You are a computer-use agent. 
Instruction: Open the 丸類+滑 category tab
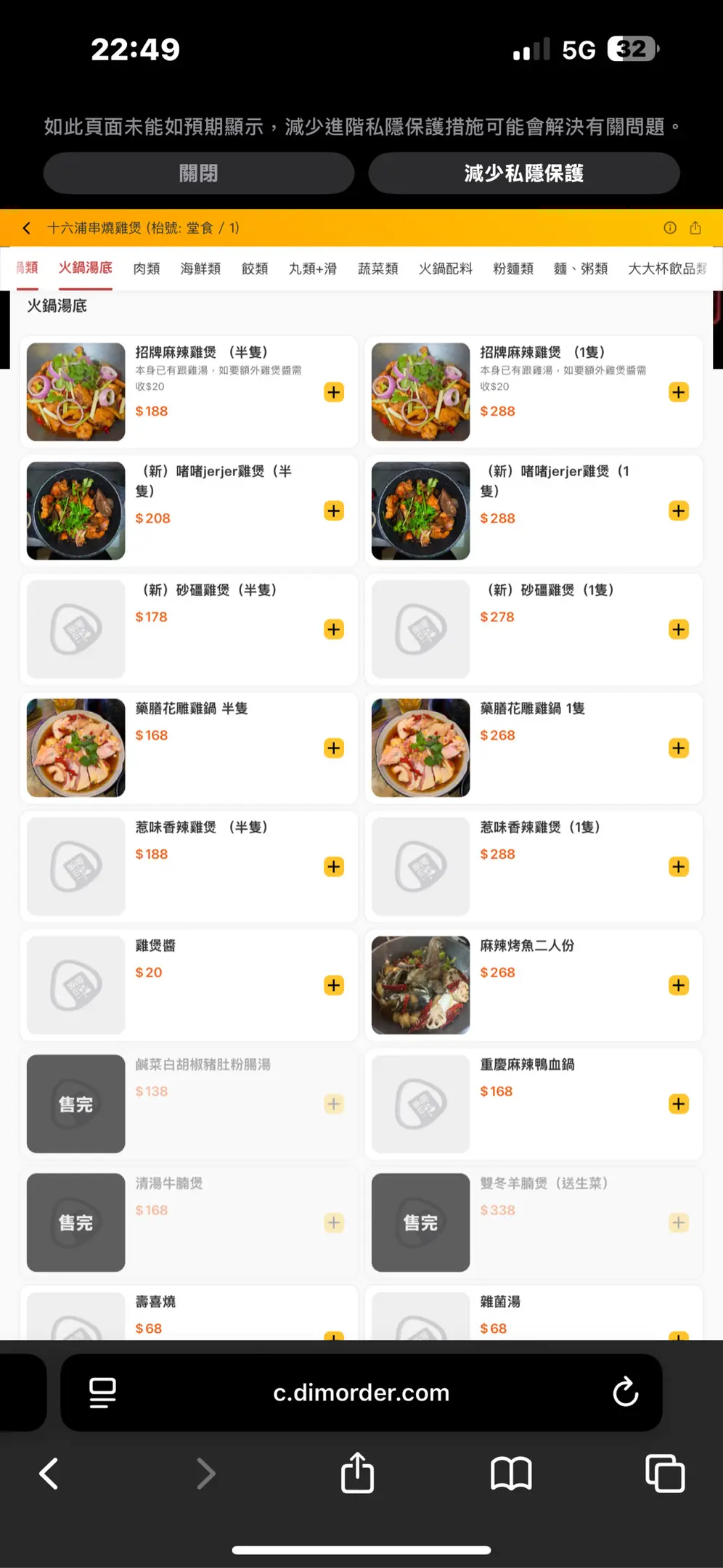click(x=312, y=269)
